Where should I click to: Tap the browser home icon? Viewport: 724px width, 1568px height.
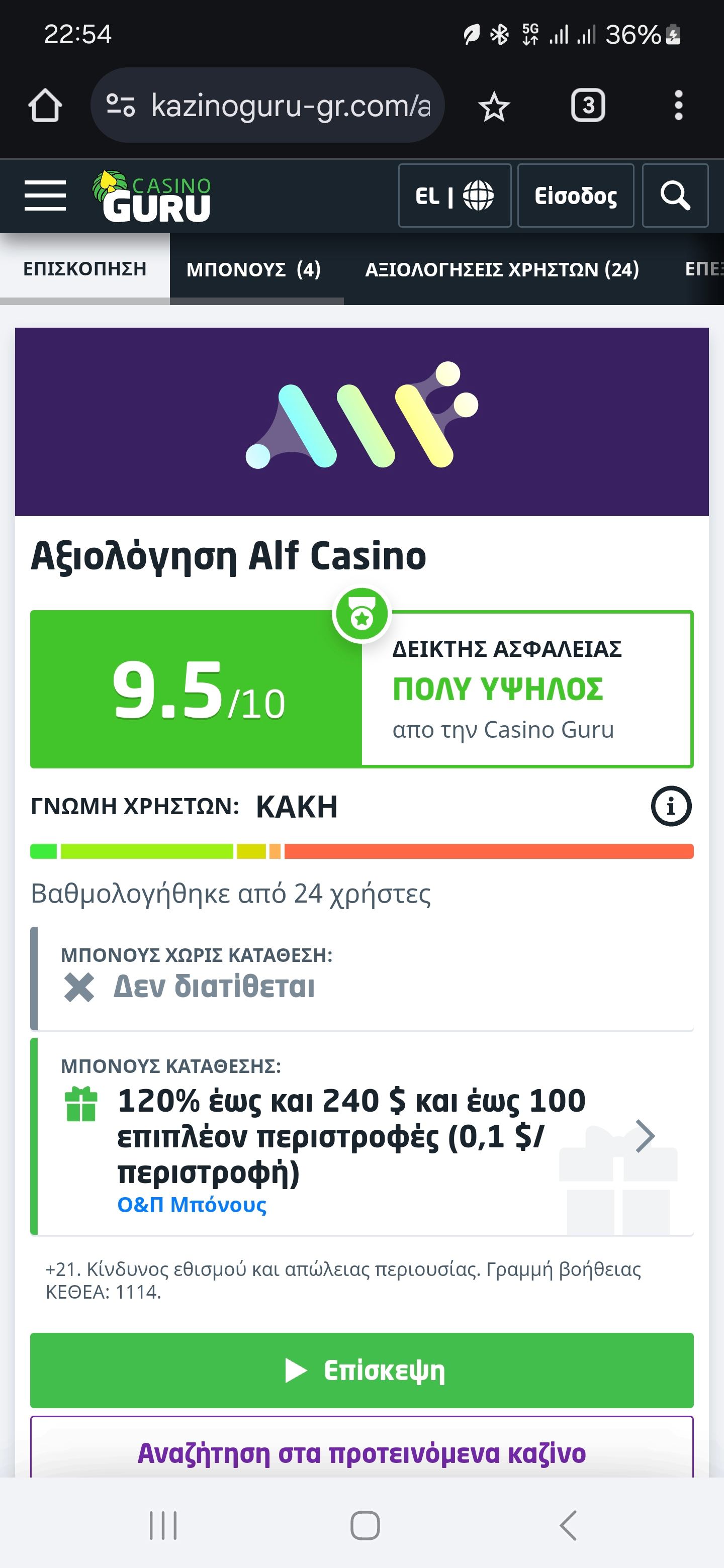click(x=45, y=106)
